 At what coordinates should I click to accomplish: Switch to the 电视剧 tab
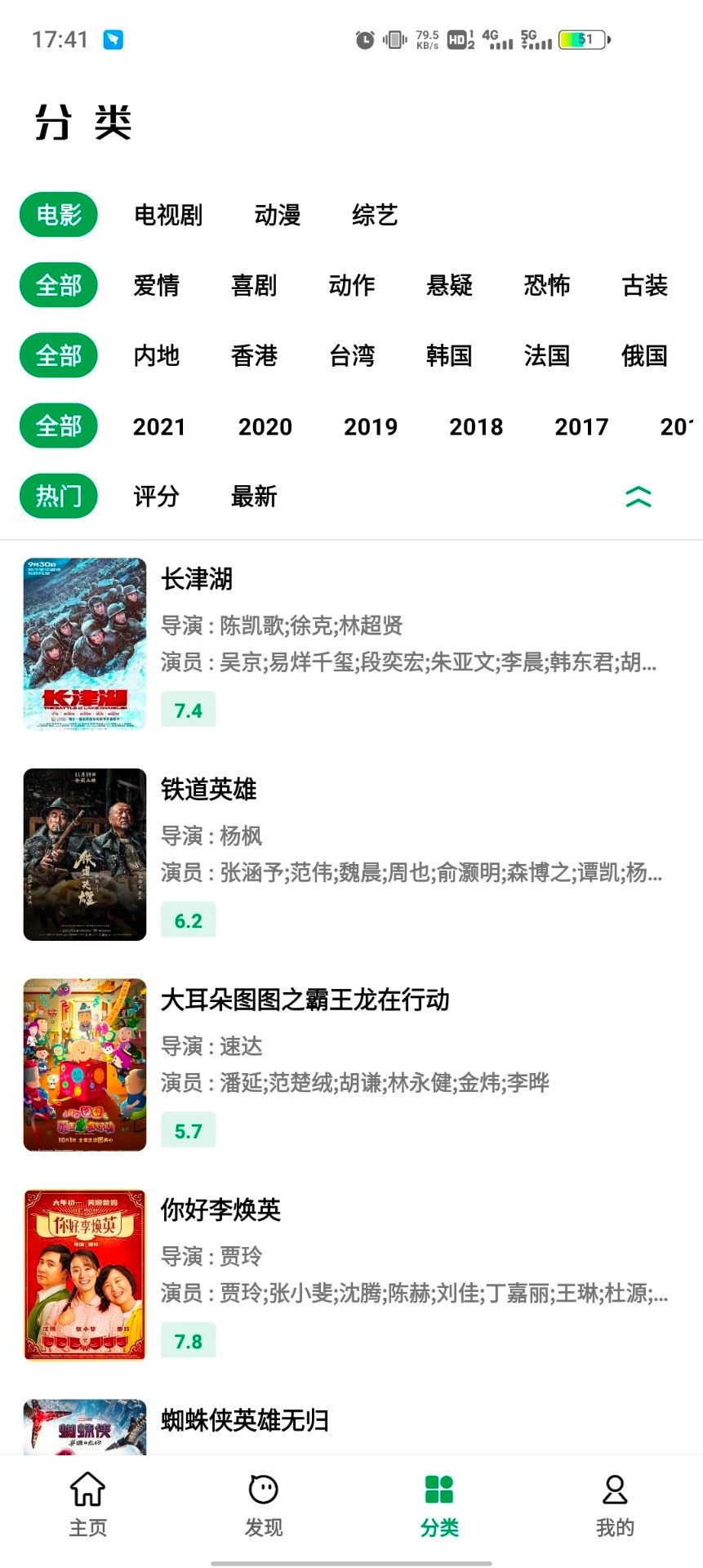[x=167, y=214]
